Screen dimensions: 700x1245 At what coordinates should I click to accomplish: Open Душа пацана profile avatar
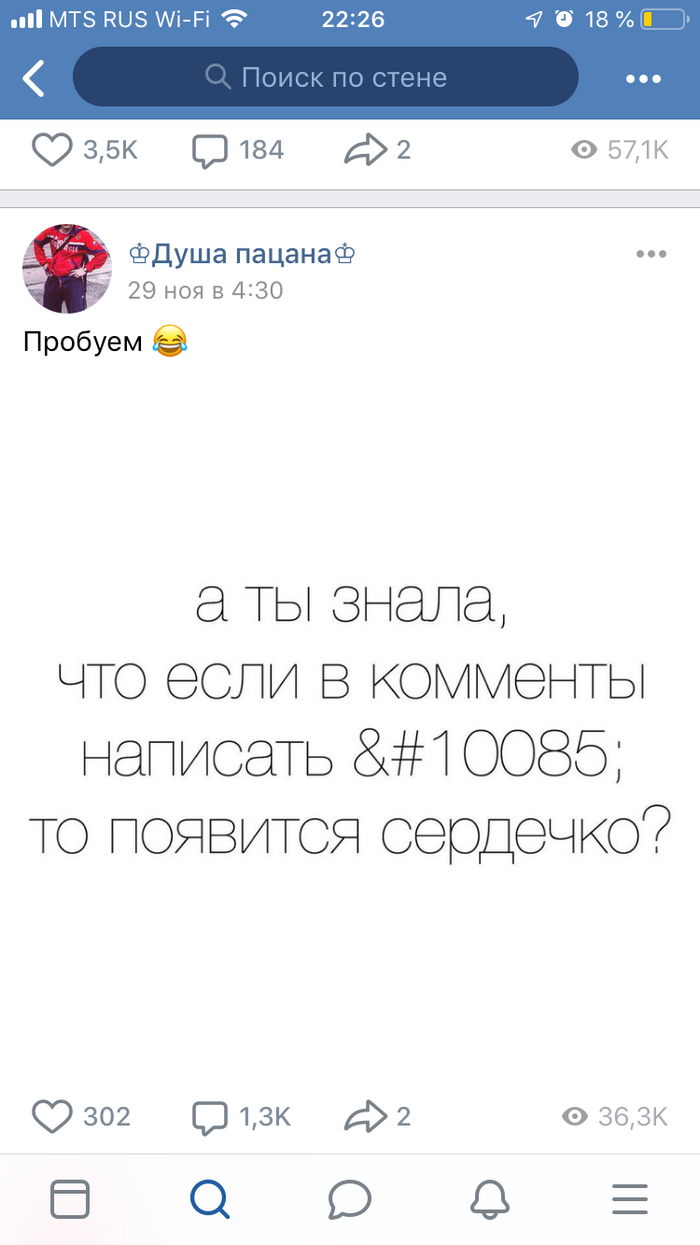click(67, 268)
